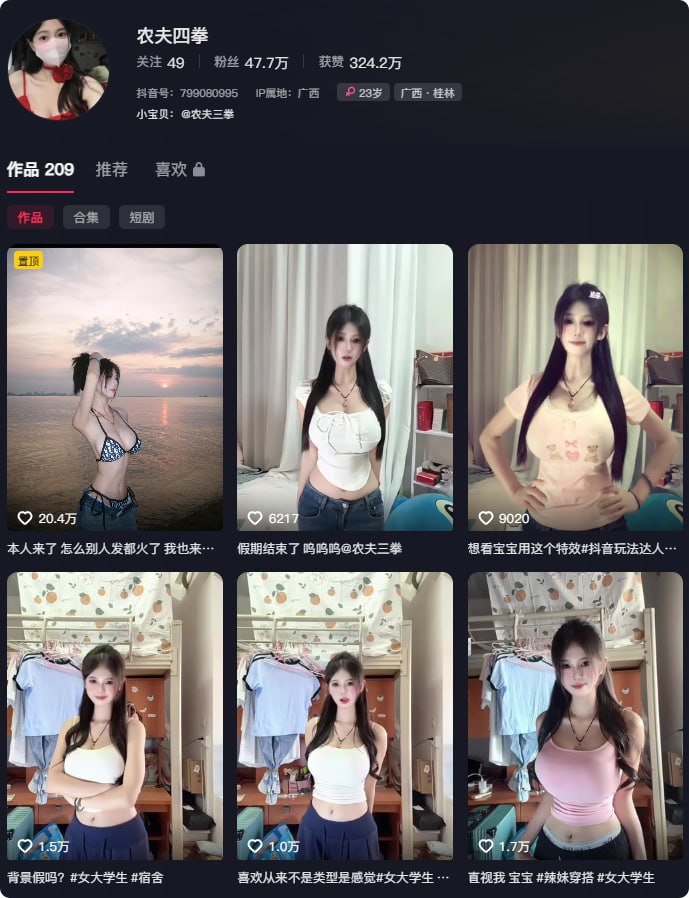The width and height of the screenshot is (689, 898).
Task: Open the video captioned 背景假吗
Action: click(114, 715)
